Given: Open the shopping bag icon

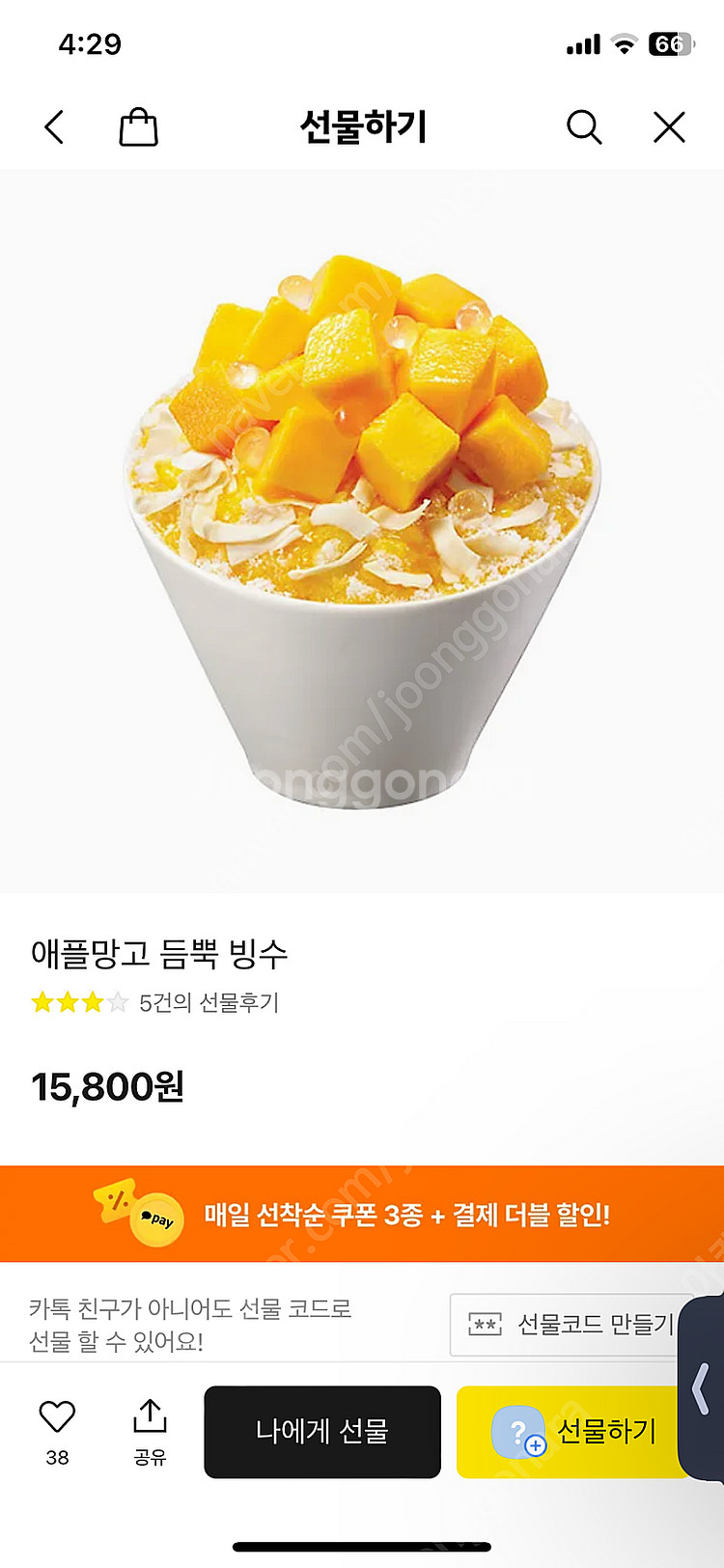Looking at the screenshot, I should click(138, 127).
